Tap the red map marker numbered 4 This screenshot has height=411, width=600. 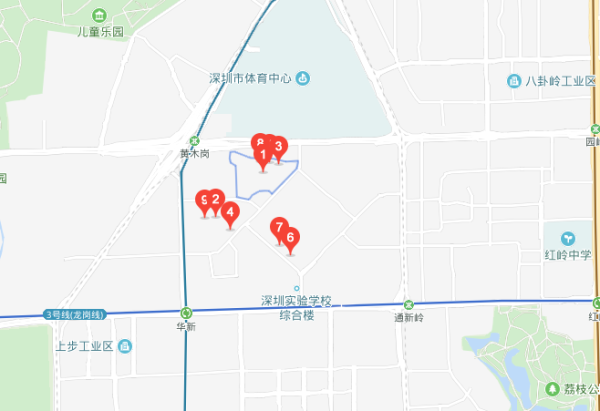(231, 212)
